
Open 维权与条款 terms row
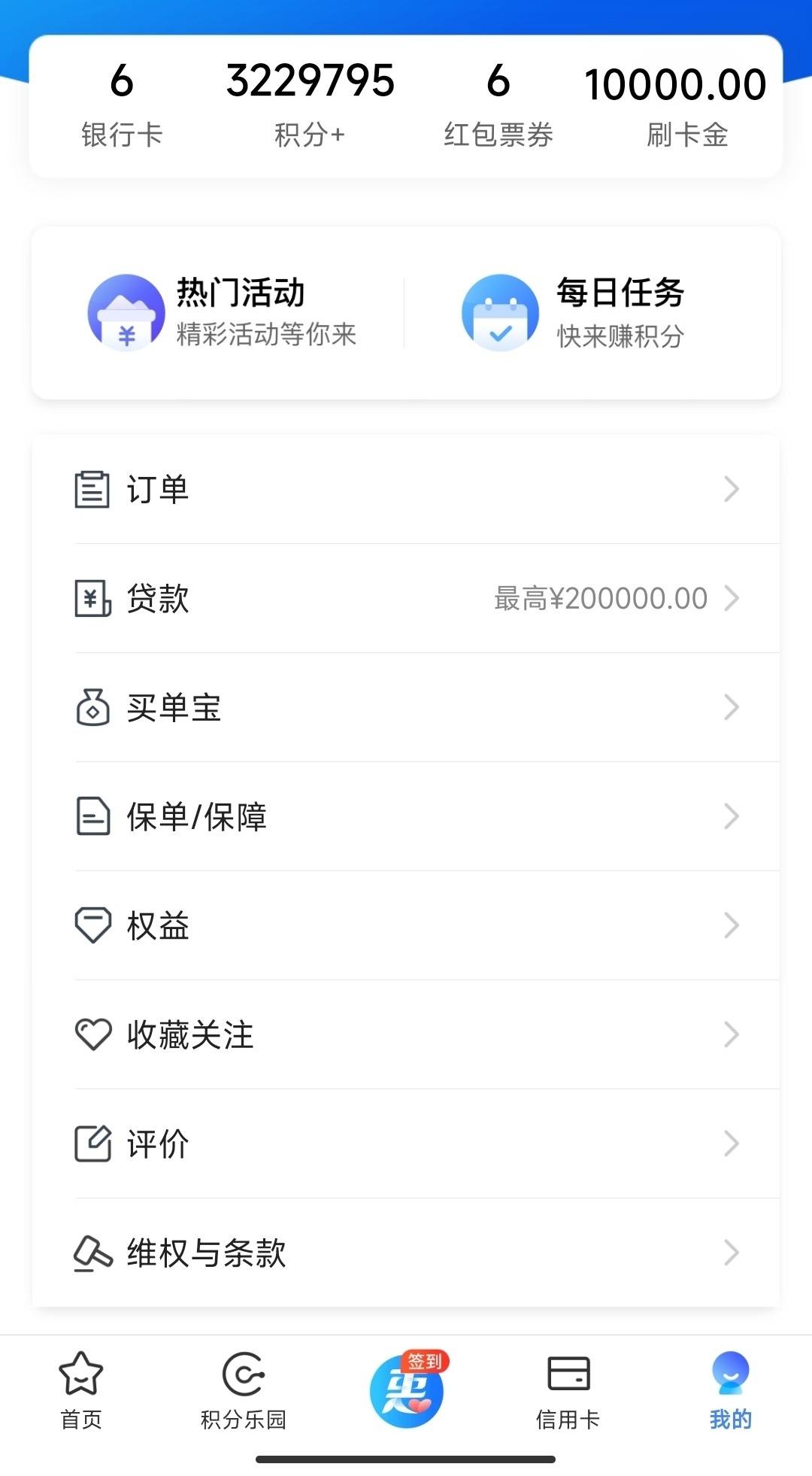click(x=406, y=1253)
